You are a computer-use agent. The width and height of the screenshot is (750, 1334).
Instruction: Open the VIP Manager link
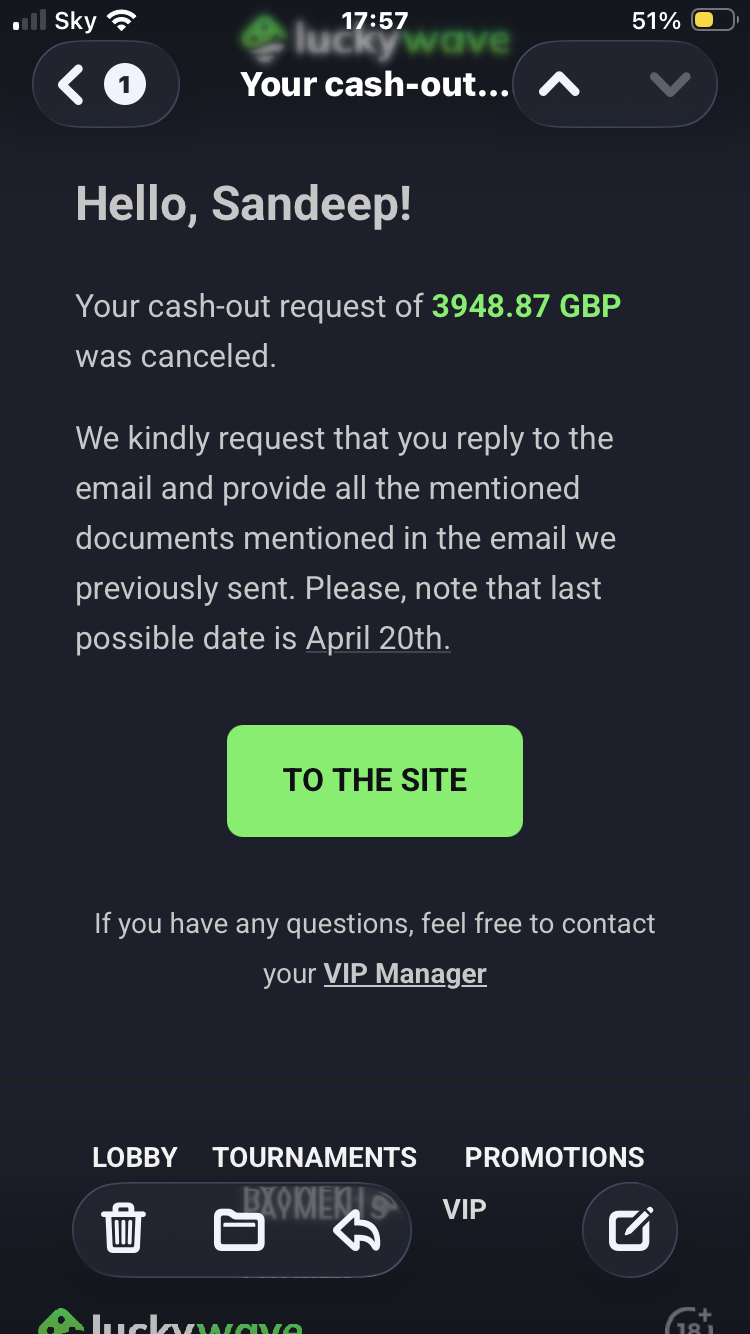[405, 974]
